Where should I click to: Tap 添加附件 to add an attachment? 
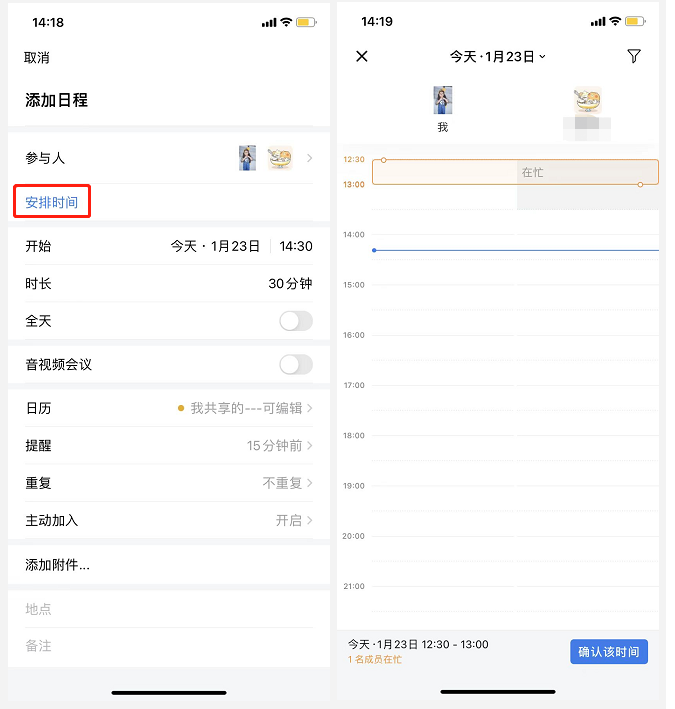coord(58,565)
